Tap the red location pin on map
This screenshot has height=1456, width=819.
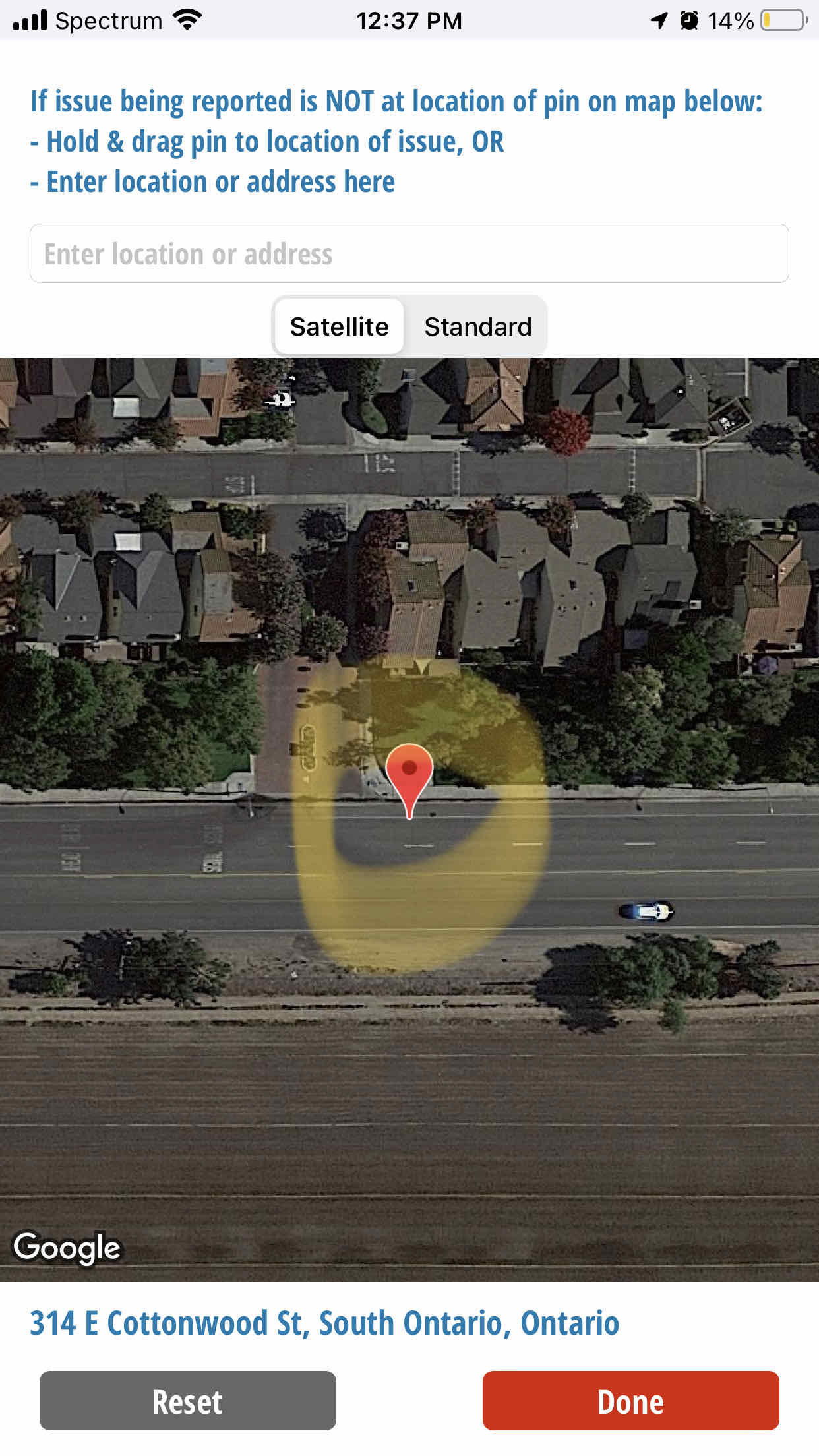click(409, 779)
